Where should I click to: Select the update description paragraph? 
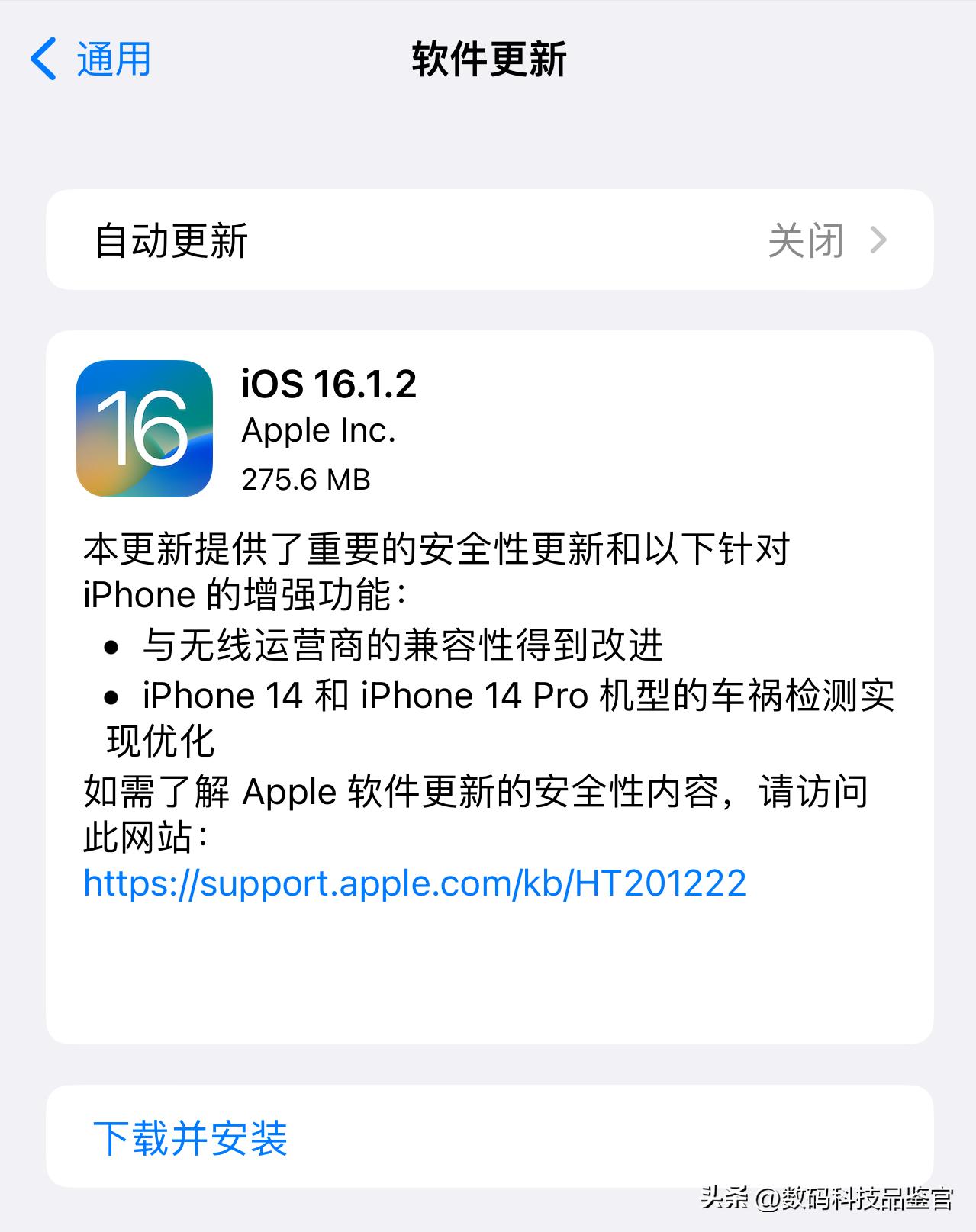[435, 568]
